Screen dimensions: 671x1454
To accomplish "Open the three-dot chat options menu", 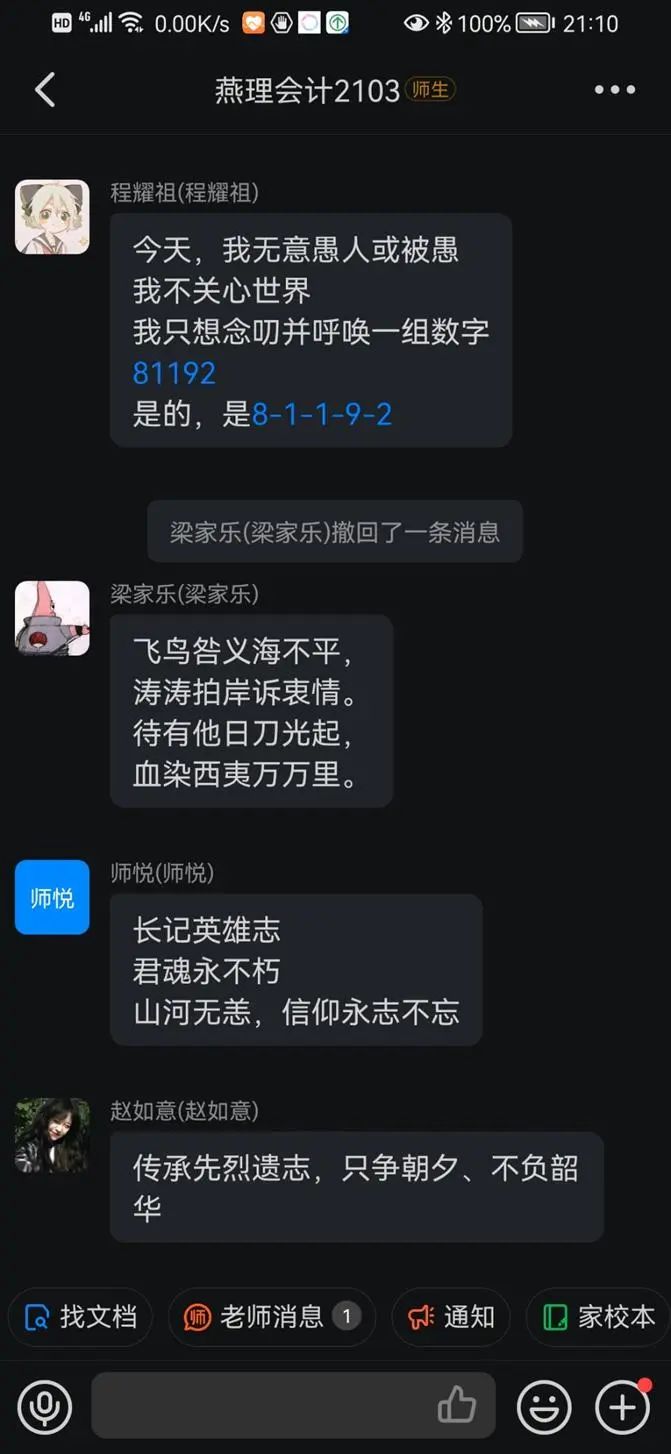I will point(614,90).
